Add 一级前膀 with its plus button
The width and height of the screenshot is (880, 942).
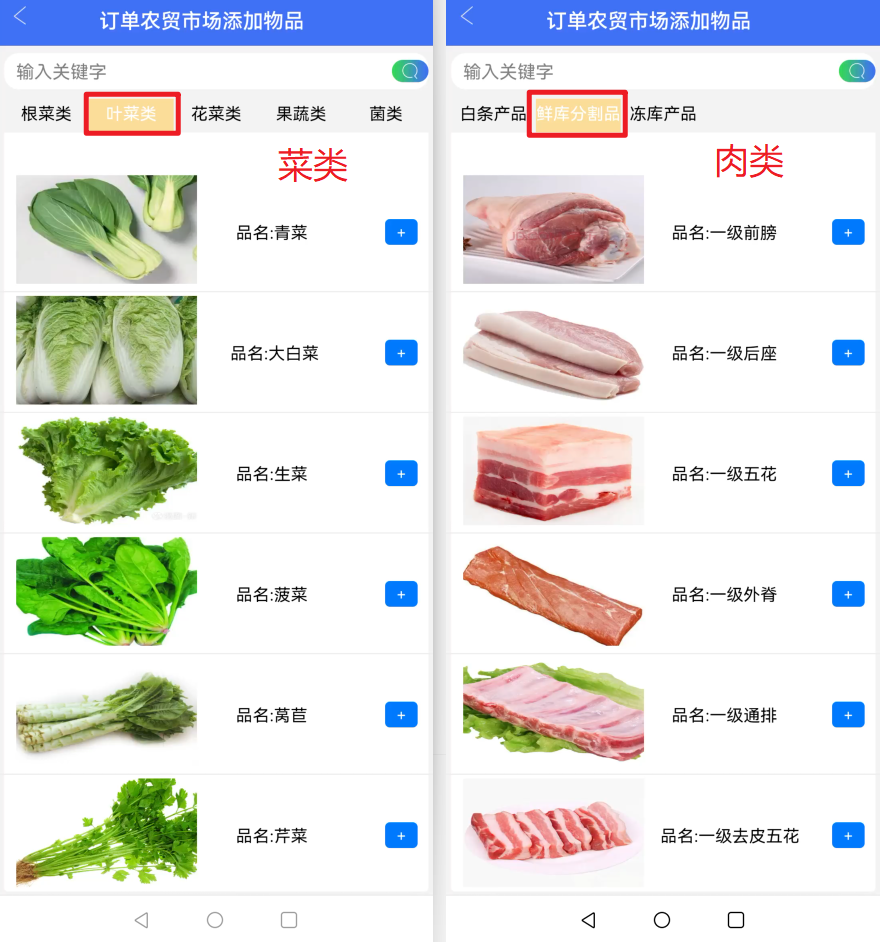point(848,232)
